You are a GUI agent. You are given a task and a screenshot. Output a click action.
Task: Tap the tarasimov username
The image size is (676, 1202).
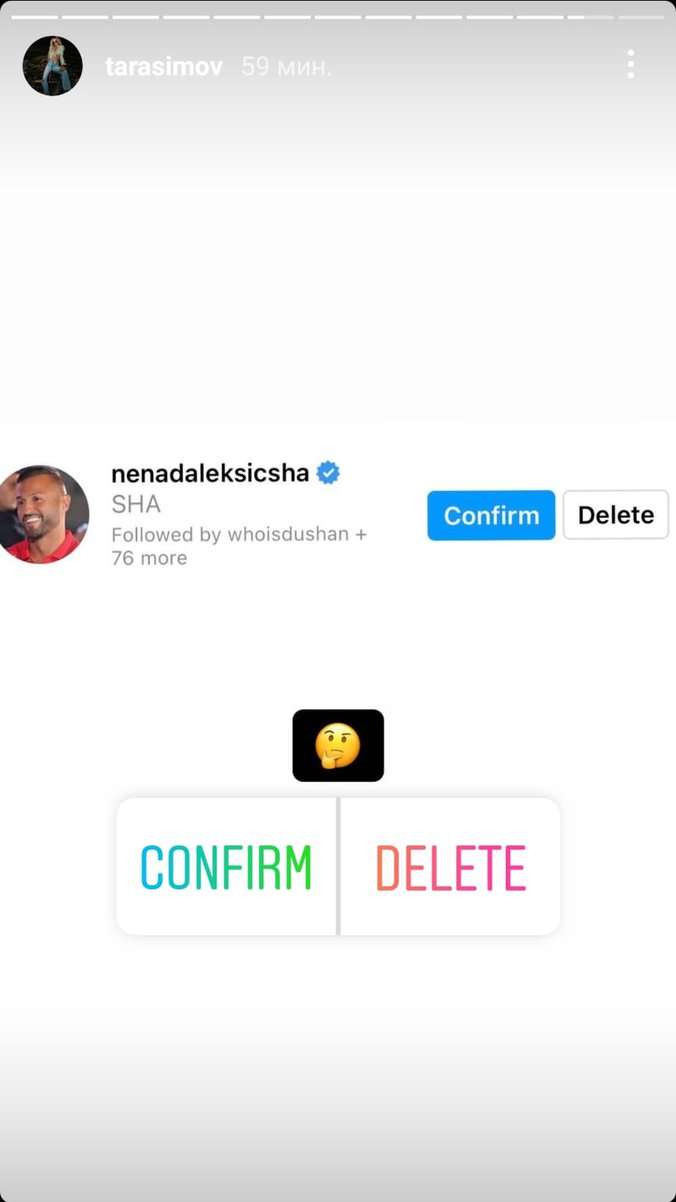point(165,67)
